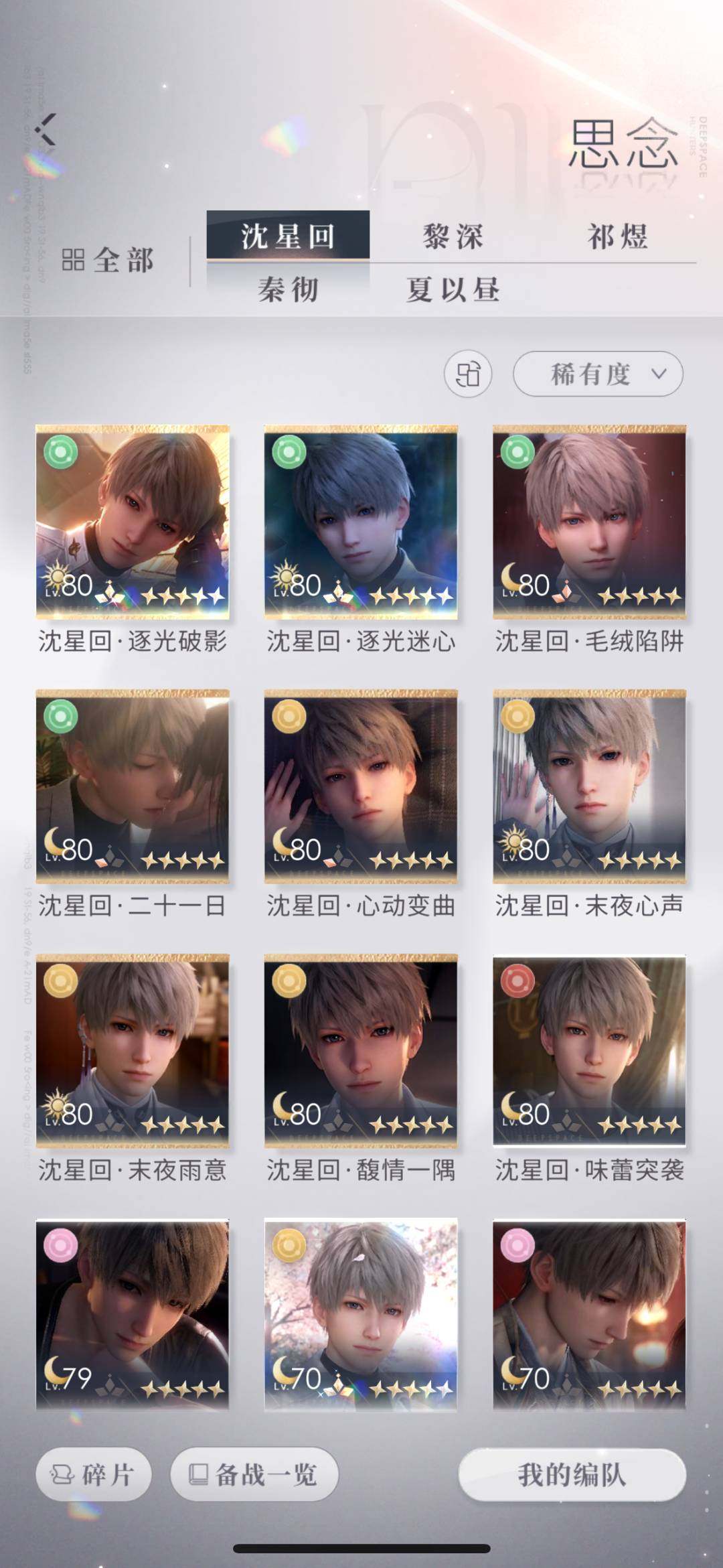Open the 沈星回·逐光破影 card
723x1568 pixels.
pos(133,522)
